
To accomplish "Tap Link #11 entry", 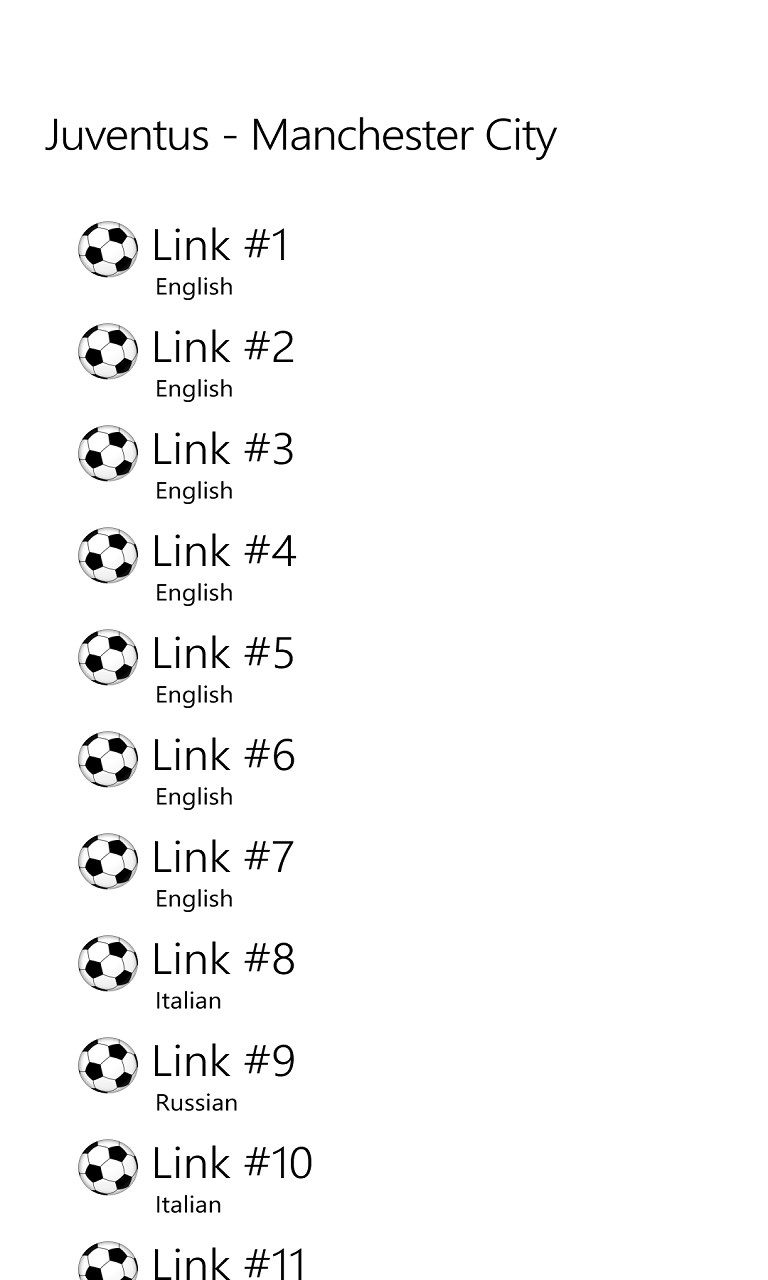I will point(229,1262).
